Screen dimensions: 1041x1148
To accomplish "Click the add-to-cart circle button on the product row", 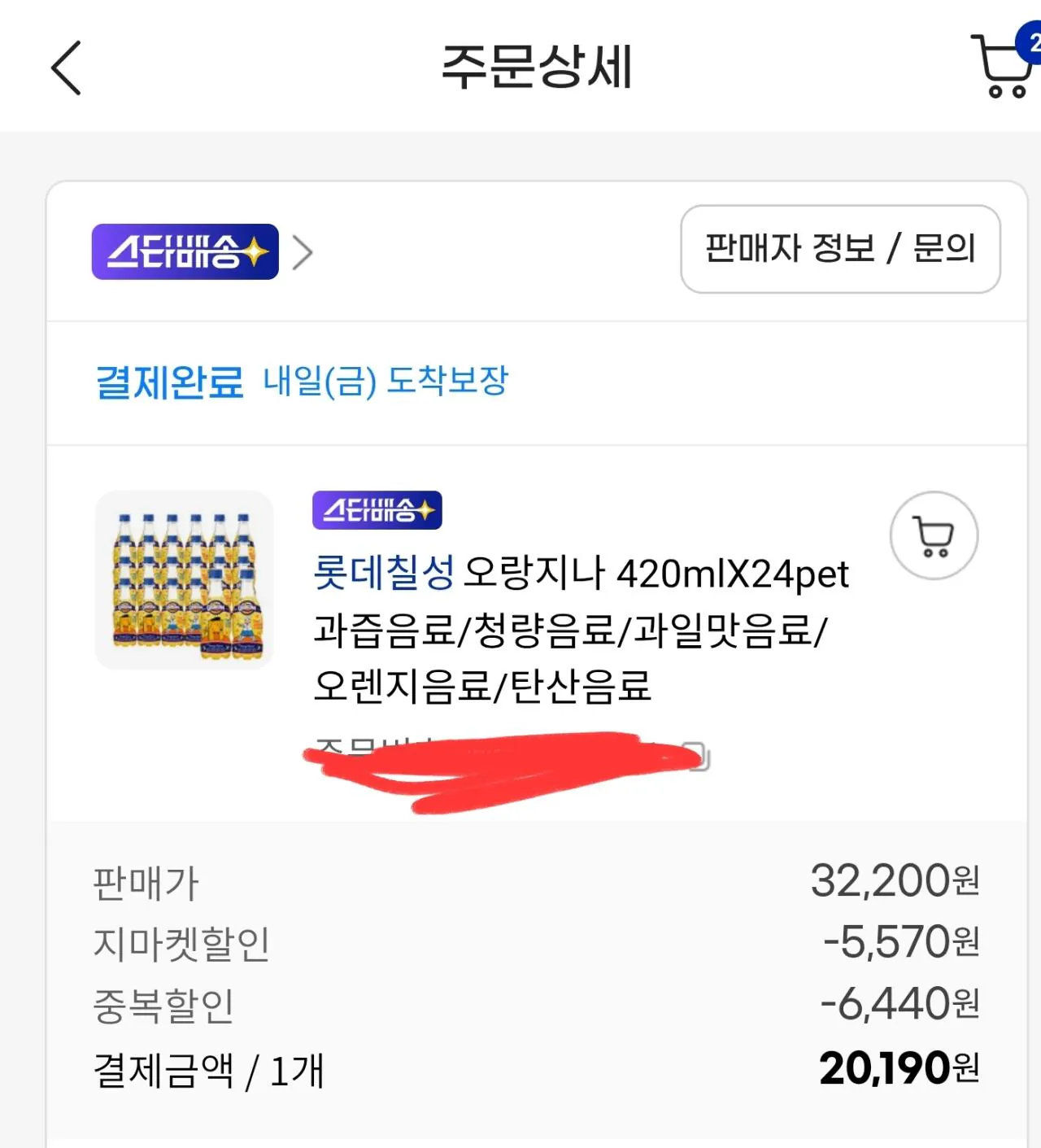I will [x=933, y=535].
